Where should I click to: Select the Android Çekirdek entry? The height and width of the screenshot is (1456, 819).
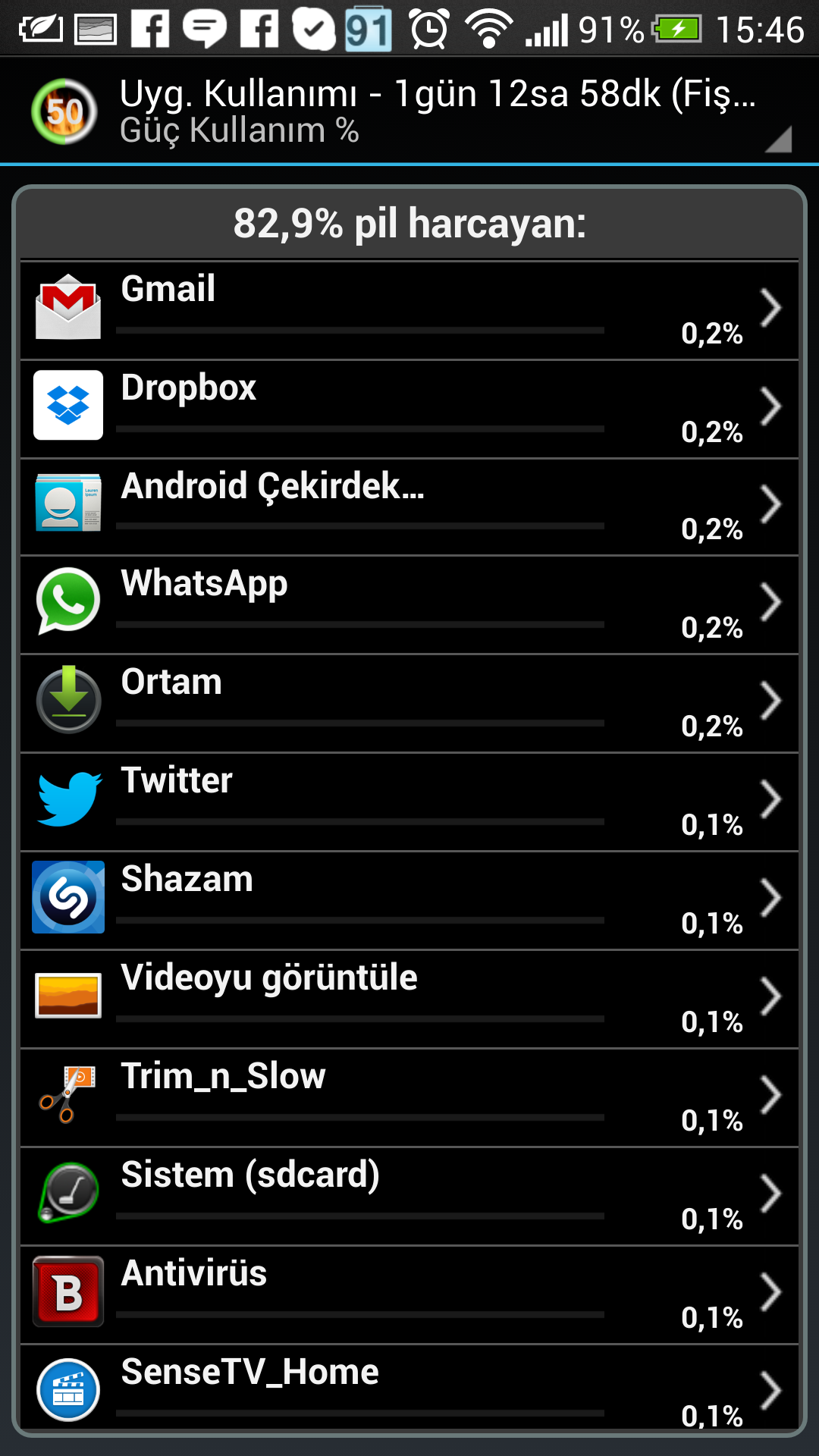click(409, 507)
